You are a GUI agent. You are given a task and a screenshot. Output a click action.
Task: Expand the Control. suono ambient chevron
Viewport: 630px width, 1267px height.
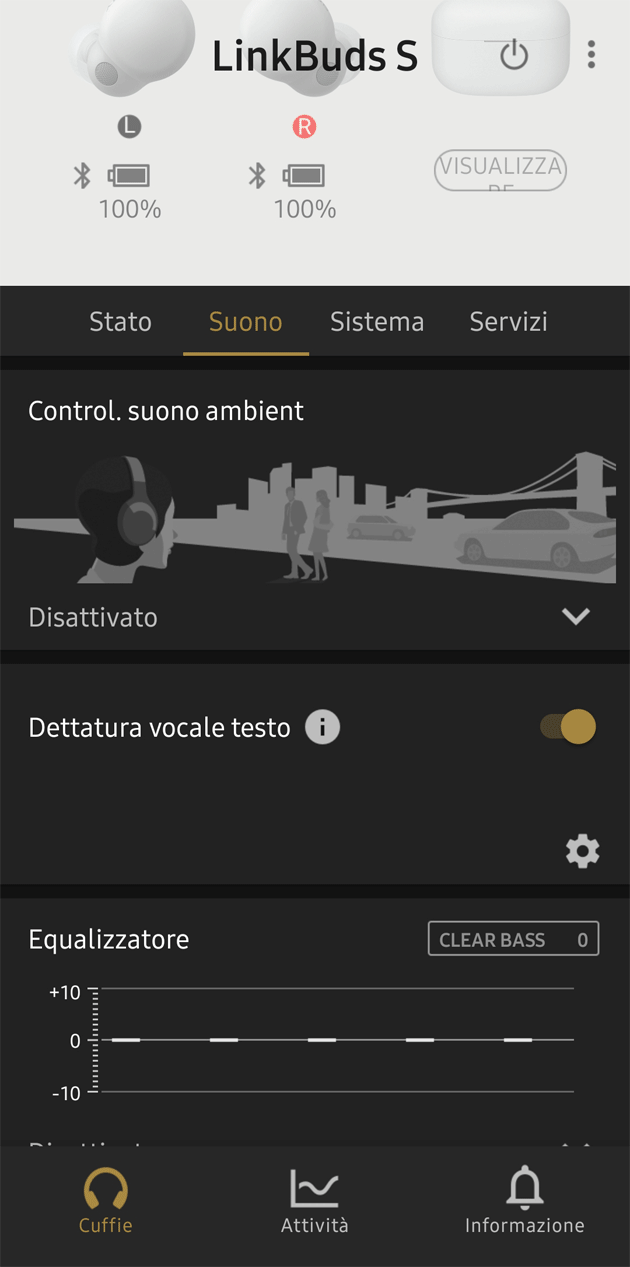click(x=576, y=617)
